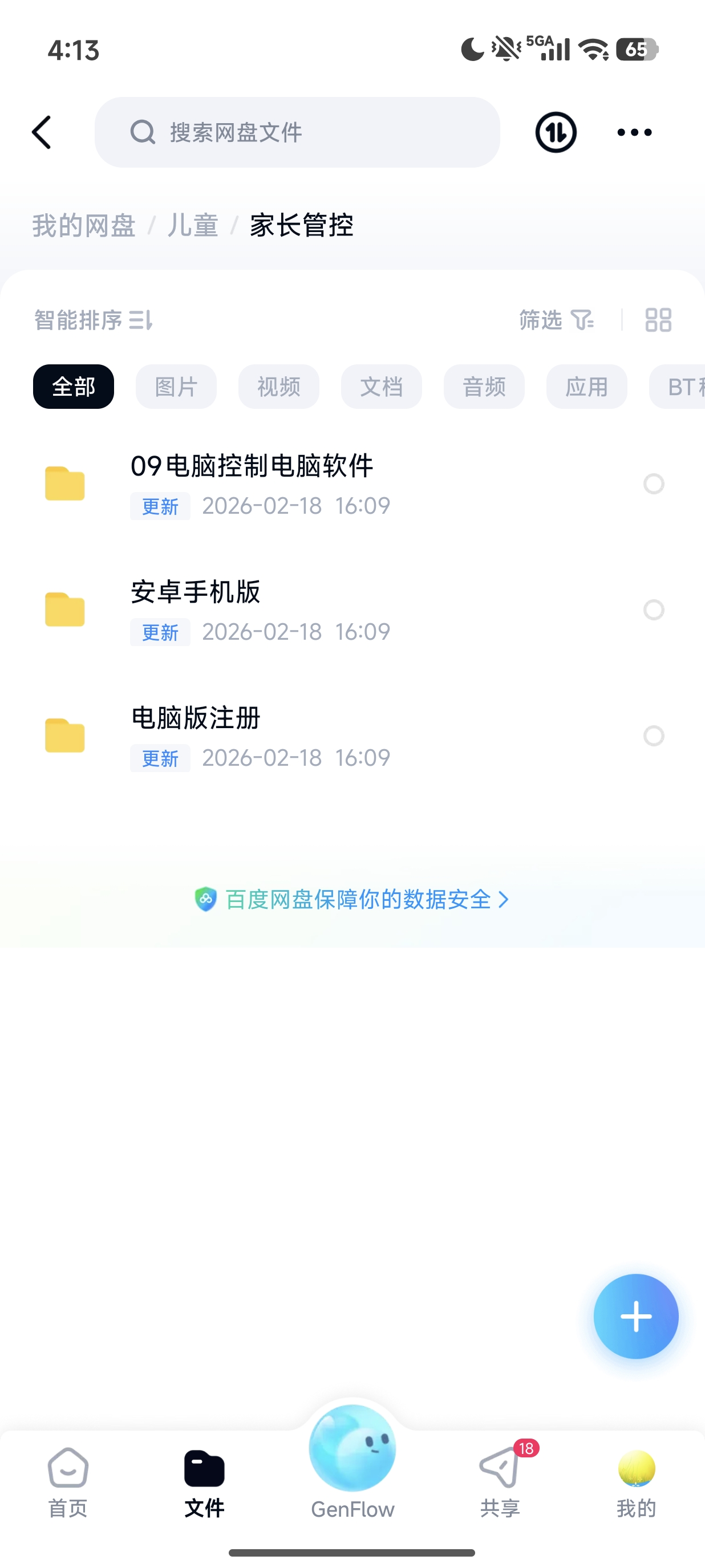
Task: Open the 智能排序 sort options
Action: pyautogui.click(x=93, y=319)
